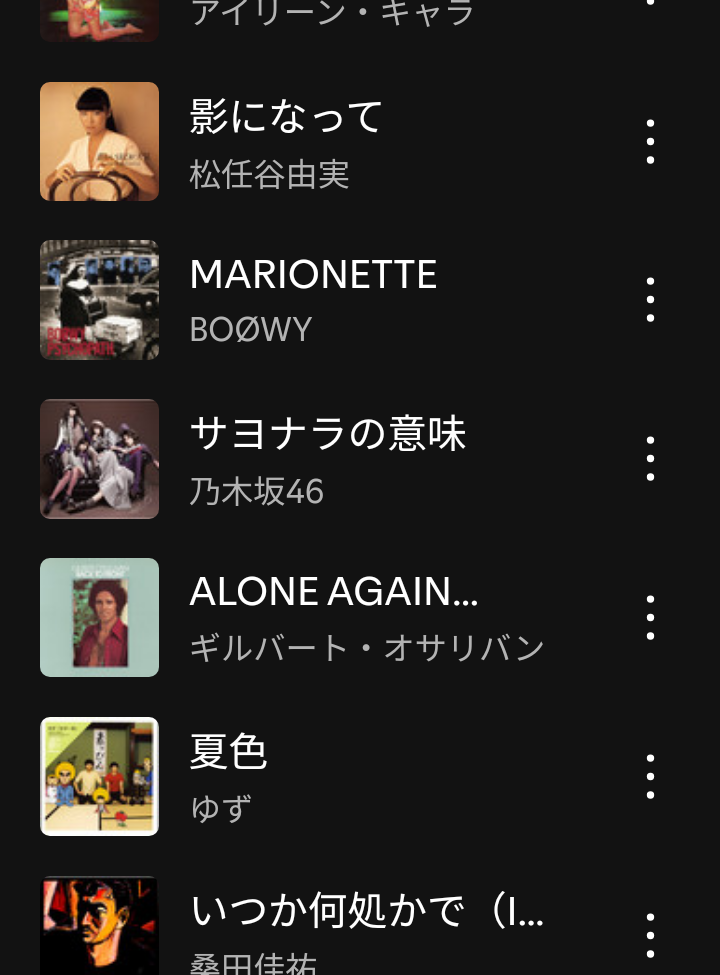This screenshot has height=975, width=720.
Task: Open more options for ALONE AGAIN
Action: point(650,617)
